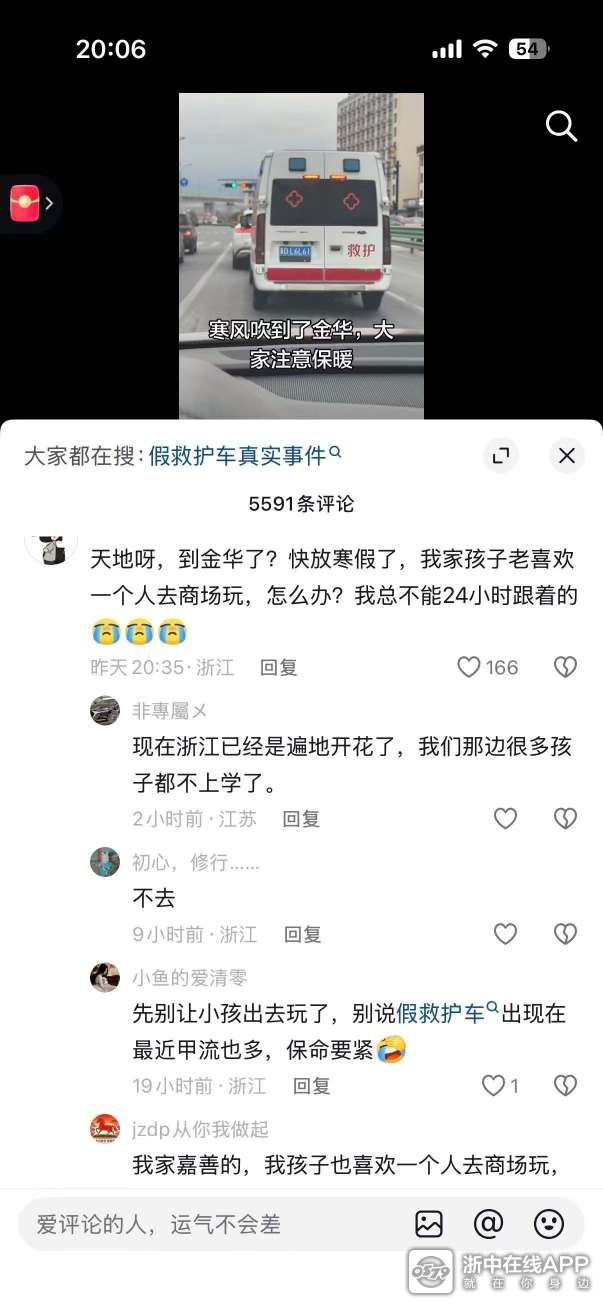Like 小鱼的爱清零's reply
This screenshot has height=1311, width=603.
pyautogui.click(x=494, y=1085)
